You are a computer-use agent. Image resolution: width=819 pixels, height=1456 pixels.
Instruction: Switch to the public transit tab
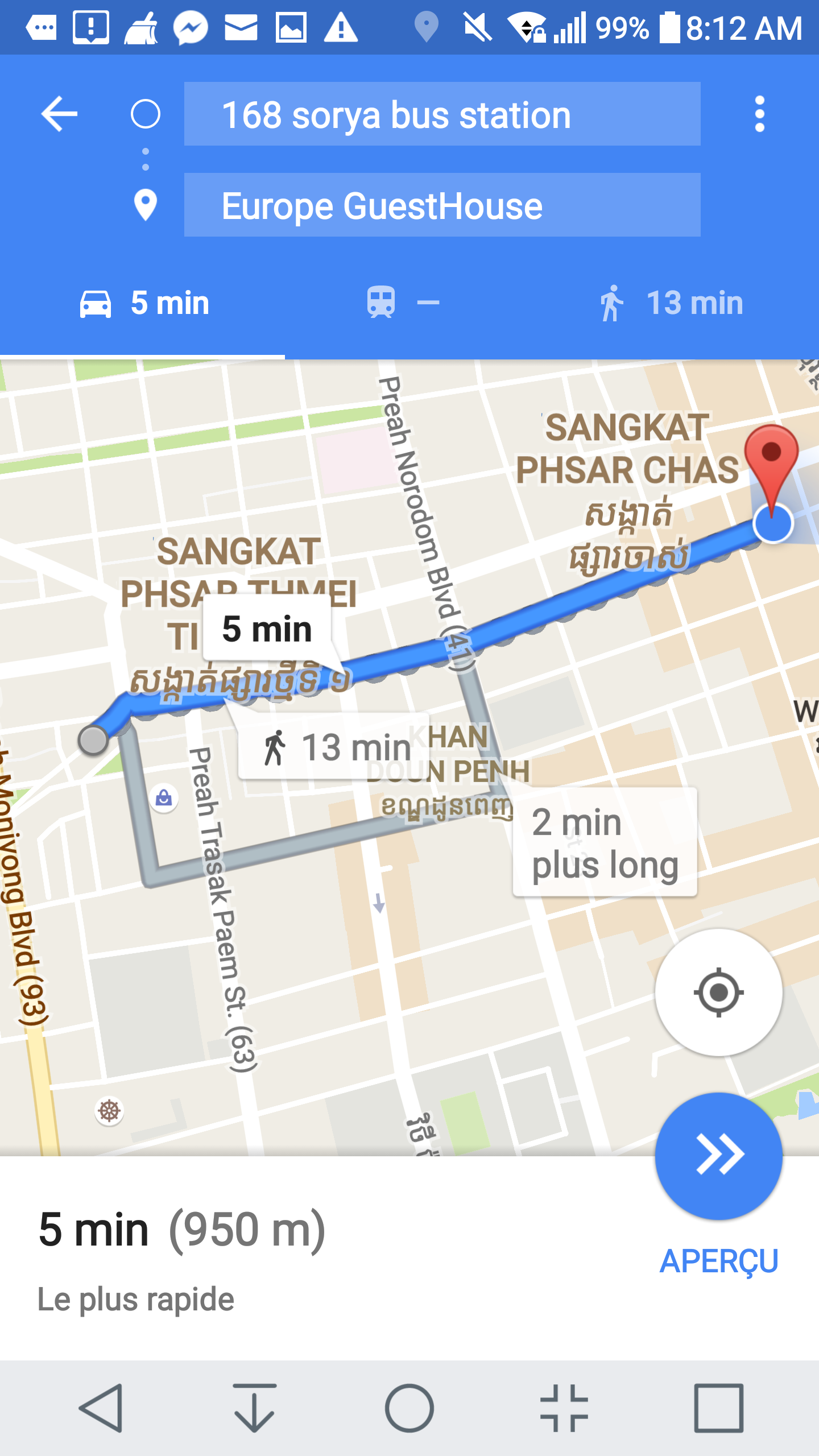point(402,303)
